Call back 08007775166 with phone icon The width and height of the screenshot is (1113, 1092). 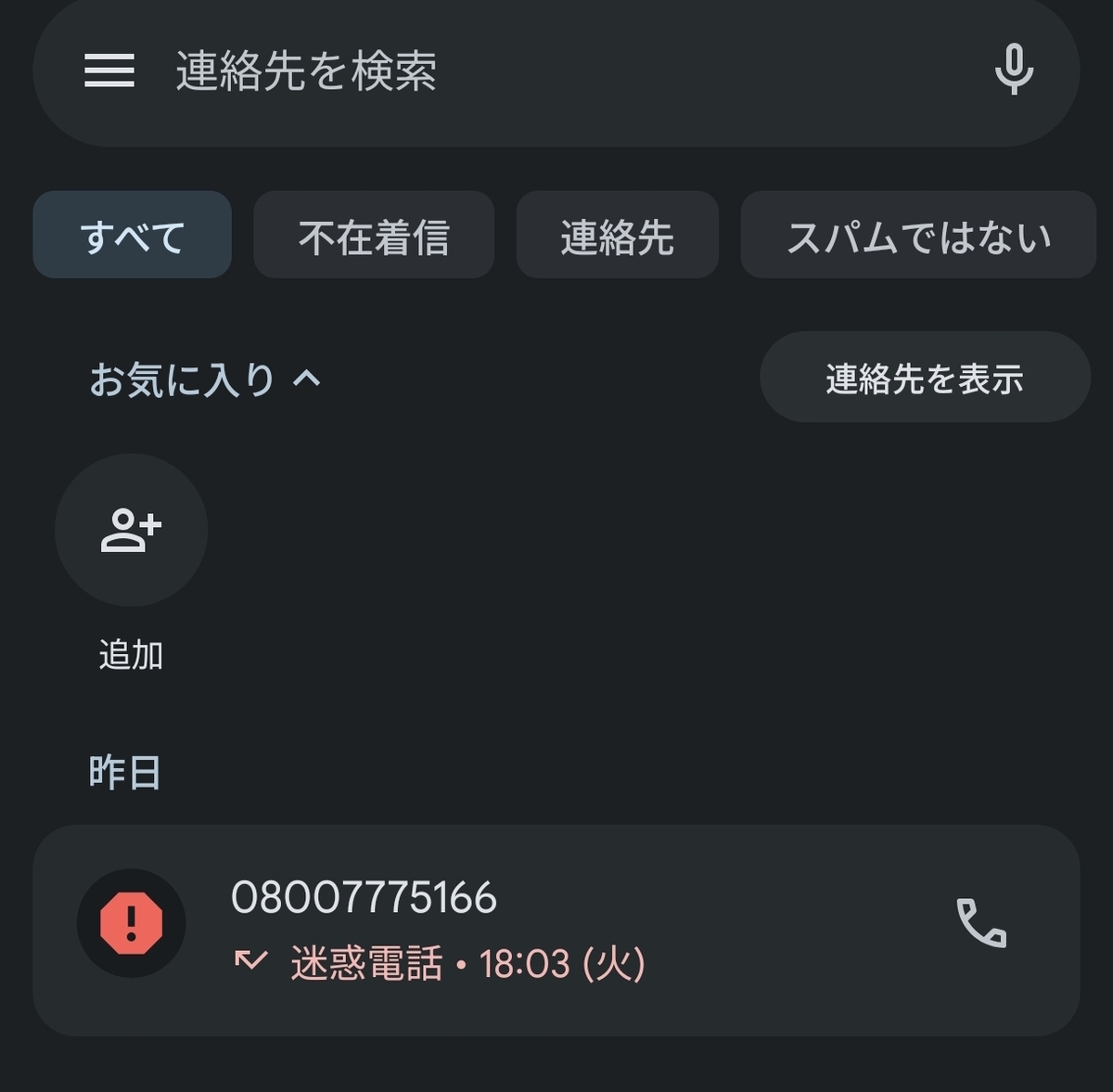(980, 924)
